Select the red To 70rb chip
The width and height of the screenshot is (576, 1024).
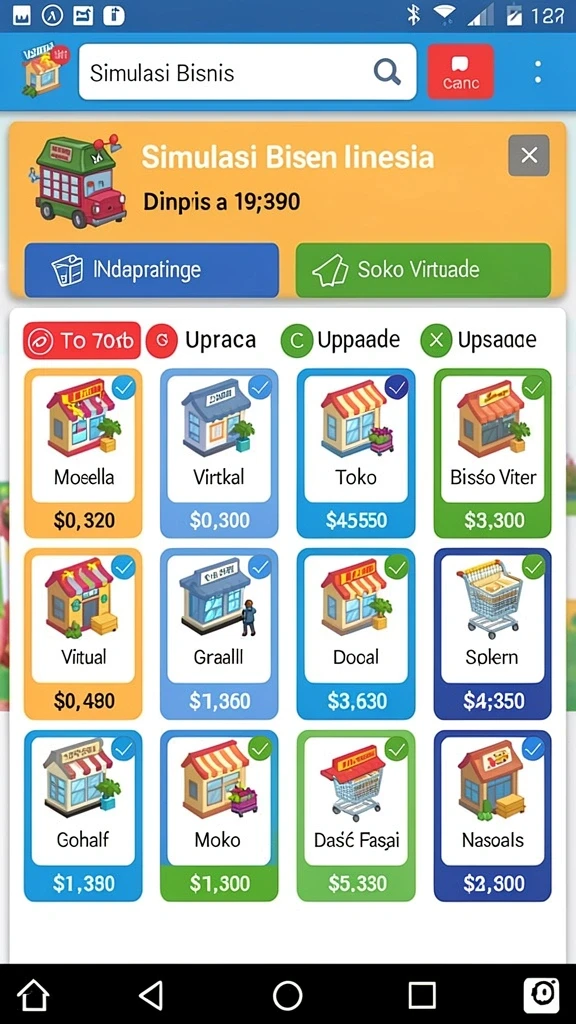click(x=82, y=340)
